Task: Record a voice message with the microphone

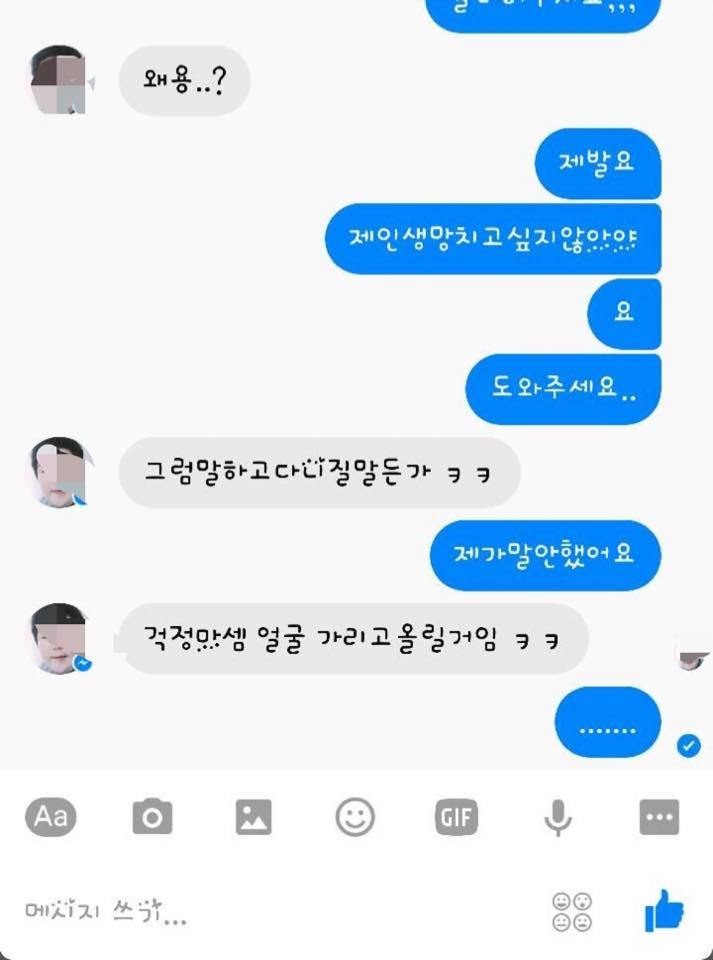Action: point(557,818)
